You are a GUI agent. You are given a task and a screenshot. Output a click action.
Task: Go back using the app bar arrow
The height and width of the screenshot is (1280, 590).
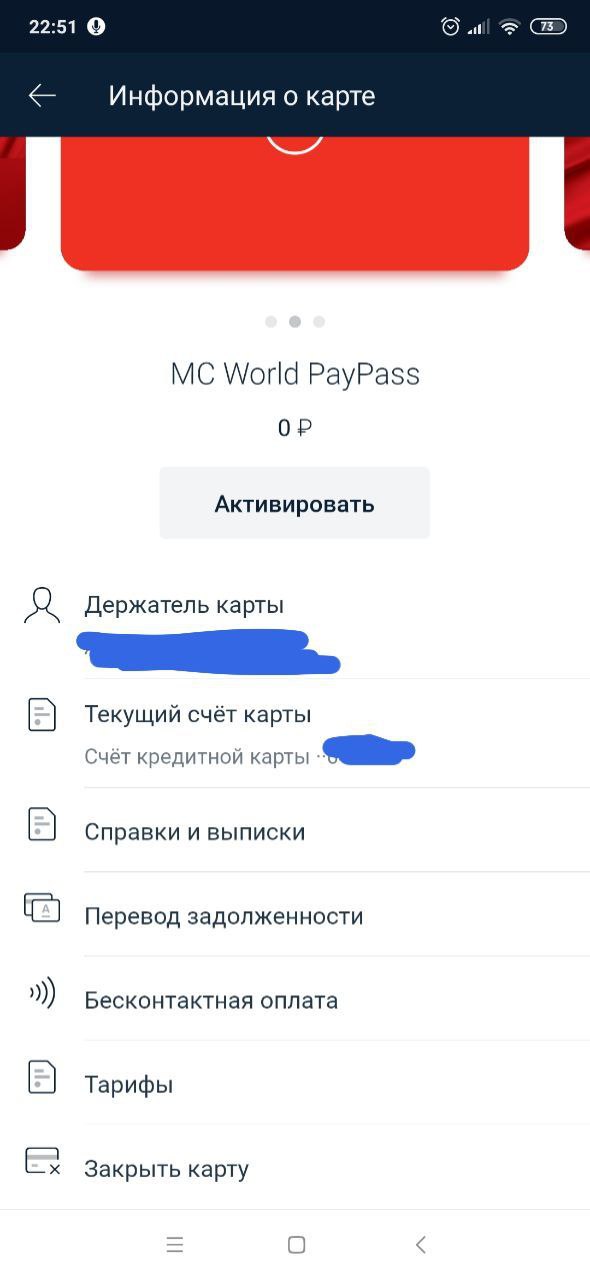pos(42,96)
